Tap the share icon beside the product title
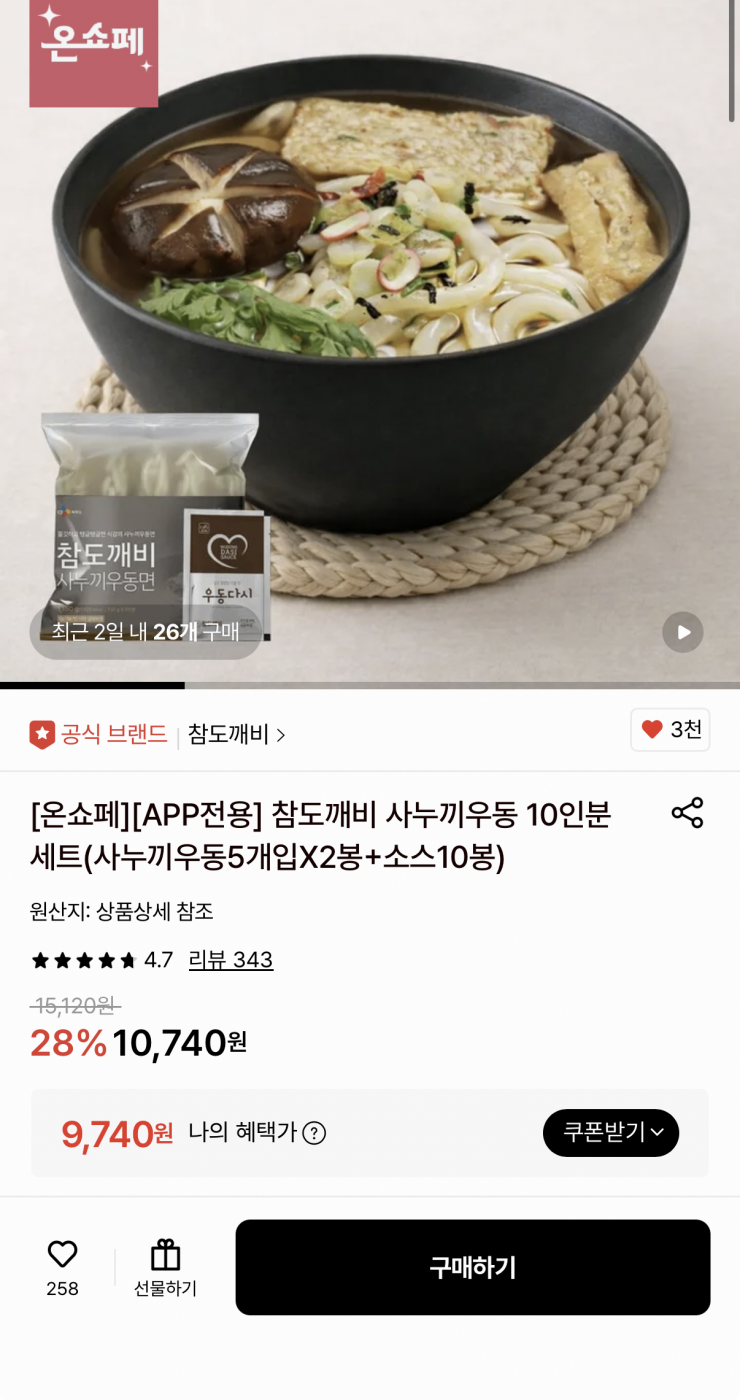This screenshot has width=740, height=1400. pyautogui.click(x=687, y=813)
